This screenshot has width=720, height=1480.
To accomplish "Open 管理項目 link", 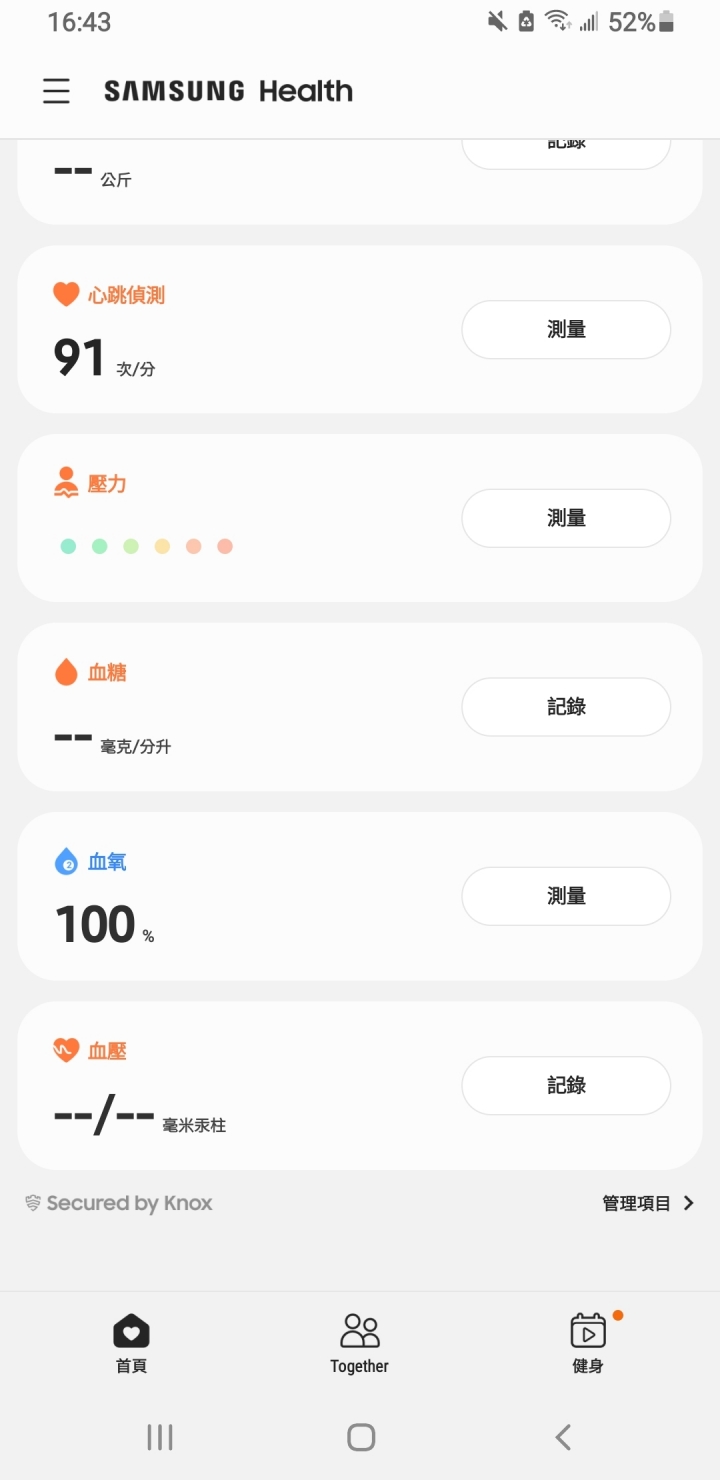I will point(648,1203).
